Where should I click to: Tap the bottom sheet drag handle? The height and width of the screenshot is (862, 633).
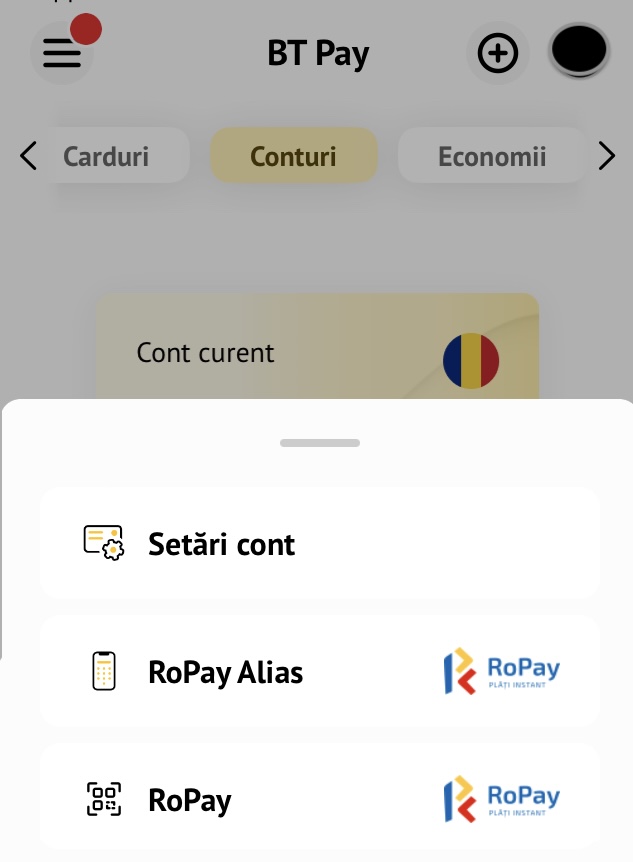(x=319, y=442)
